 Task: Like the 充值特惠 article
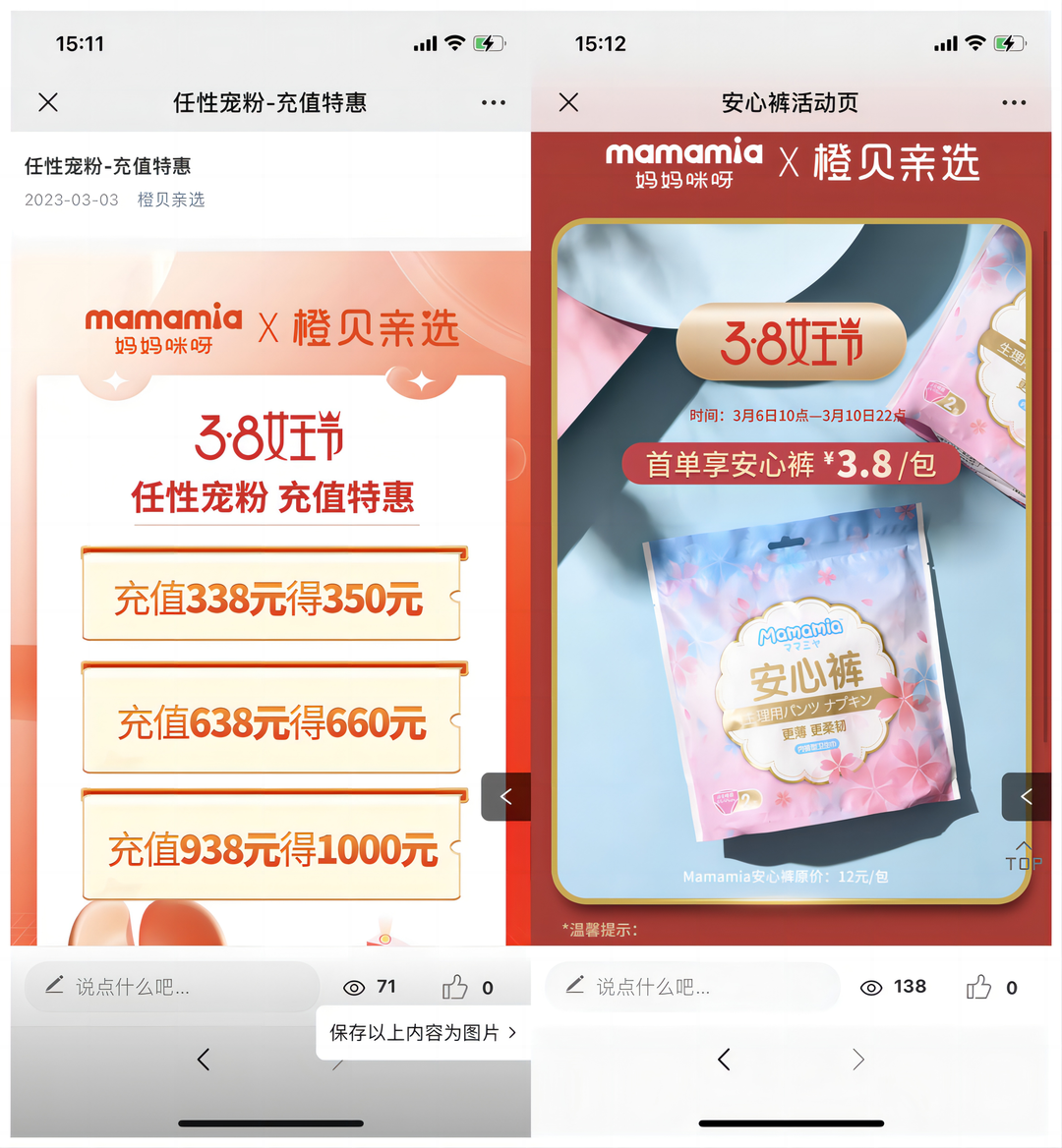(455, 987)
